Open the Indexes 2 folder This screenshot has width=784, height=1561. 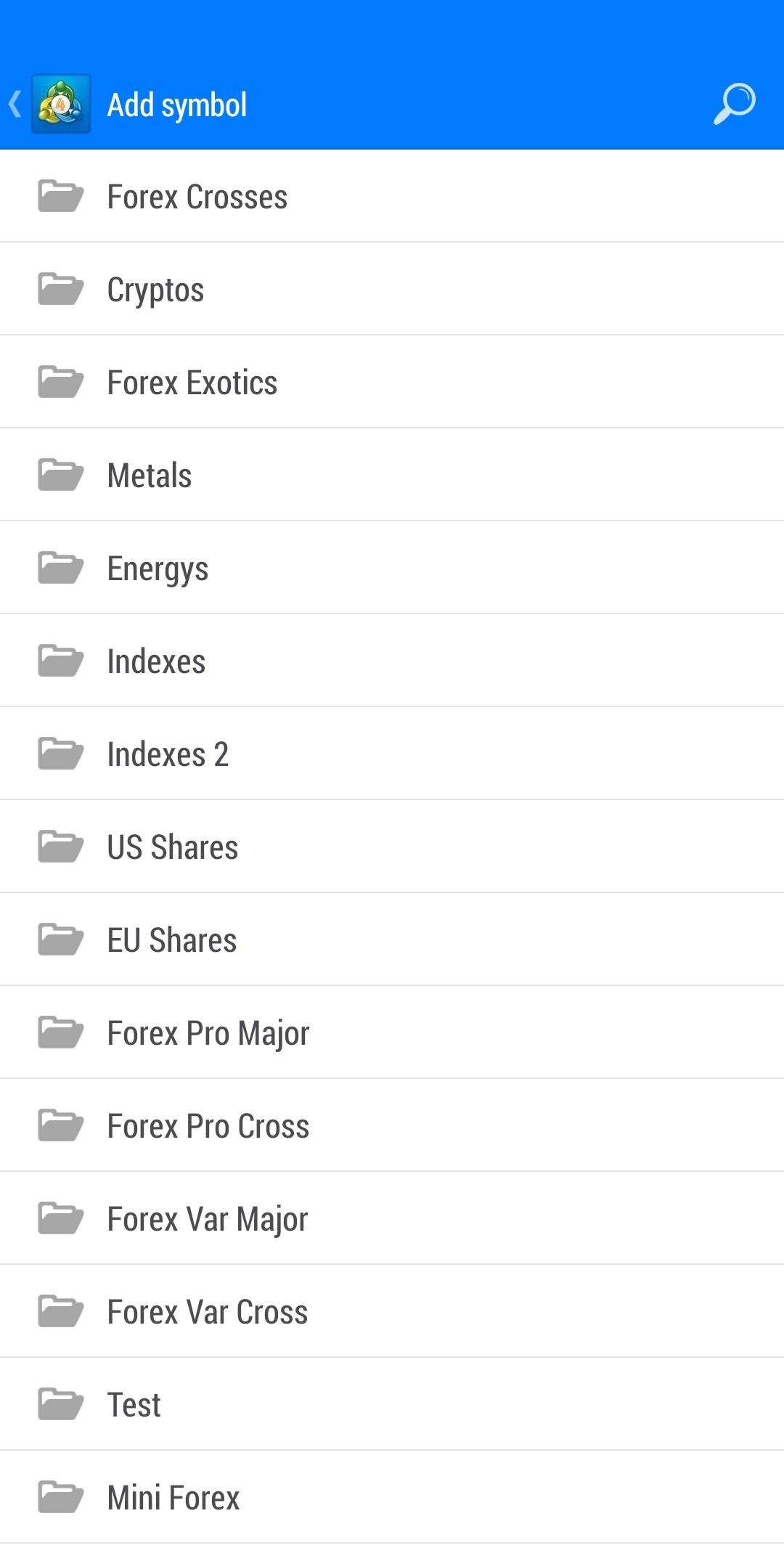pos(392,754)
